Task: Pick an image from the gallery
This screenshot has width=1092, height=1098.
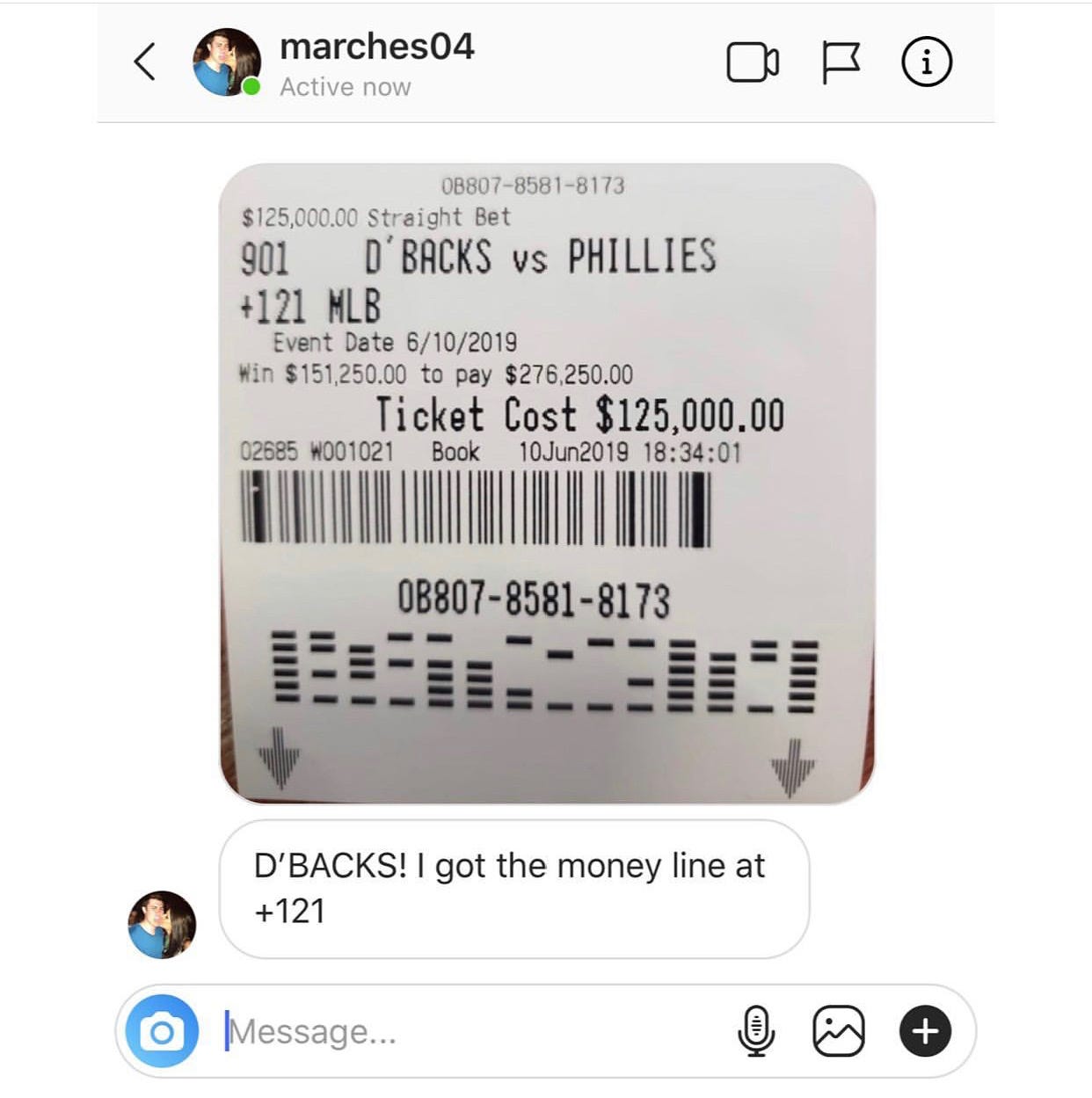Action: pos(839,1031)
